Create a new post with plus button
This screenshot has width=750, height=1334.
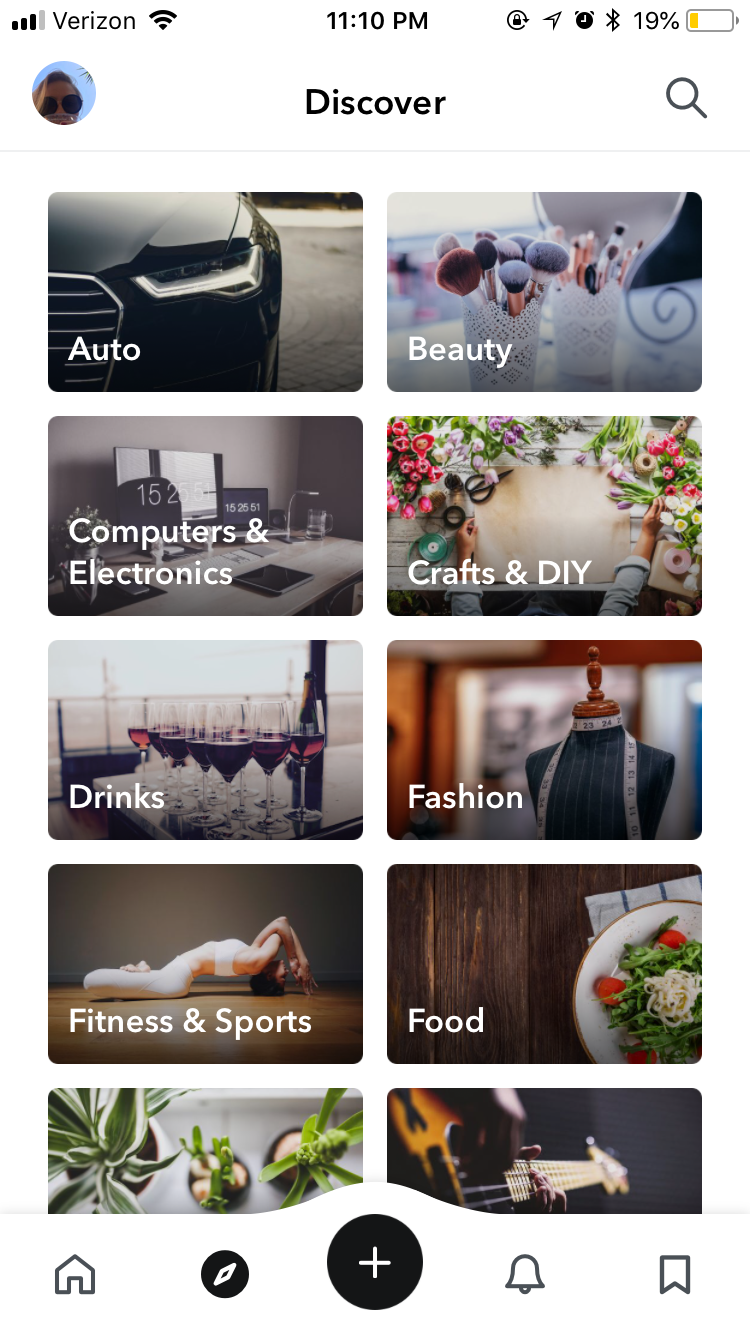(x=375, y=1262)
